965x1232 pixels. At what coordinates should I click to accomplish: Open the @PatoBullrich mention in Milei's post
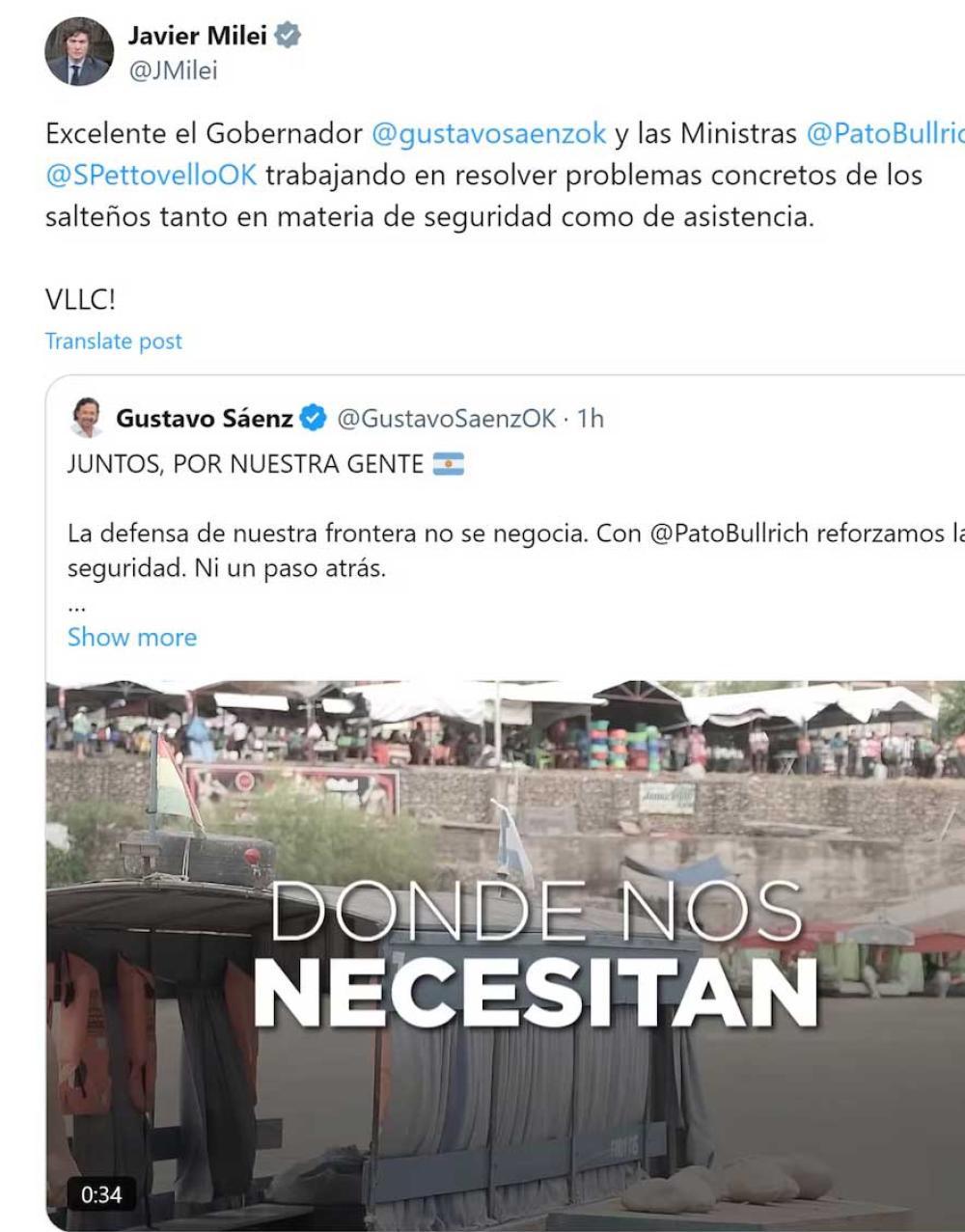coord(883,133)
